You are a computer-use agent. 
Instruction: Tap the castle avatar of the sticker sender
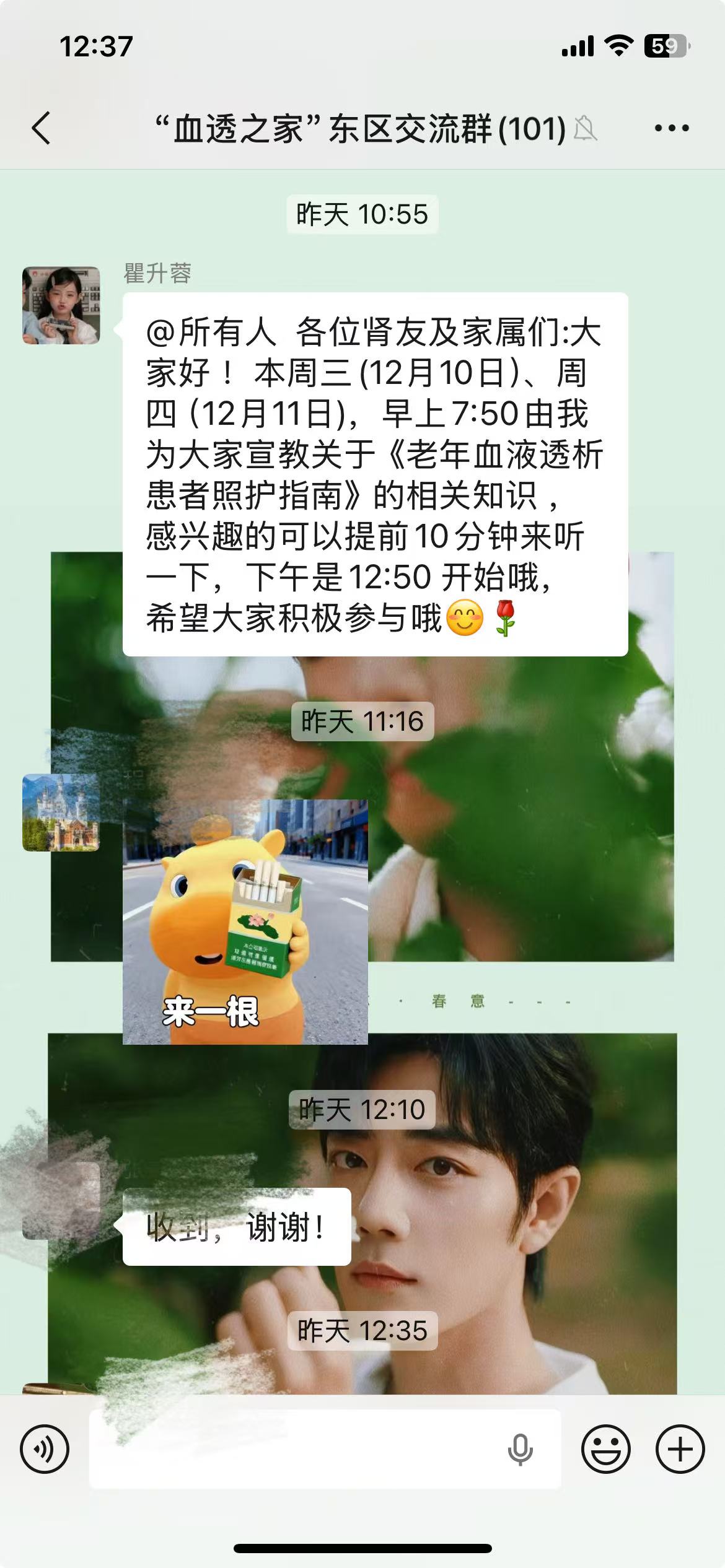click(x=61, y=812)
